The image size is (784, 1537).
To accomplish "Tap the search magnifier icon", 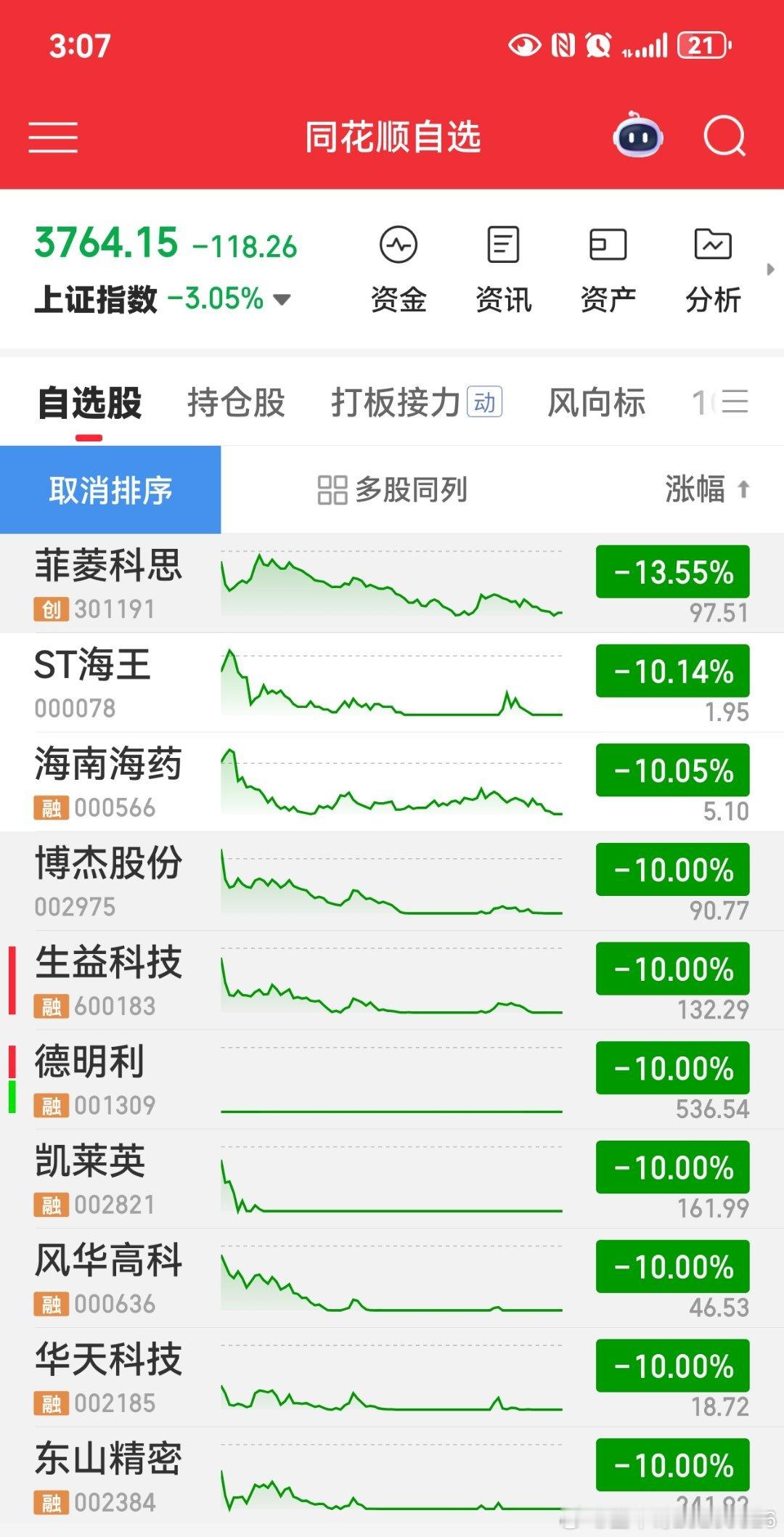I will coord(724,136).
